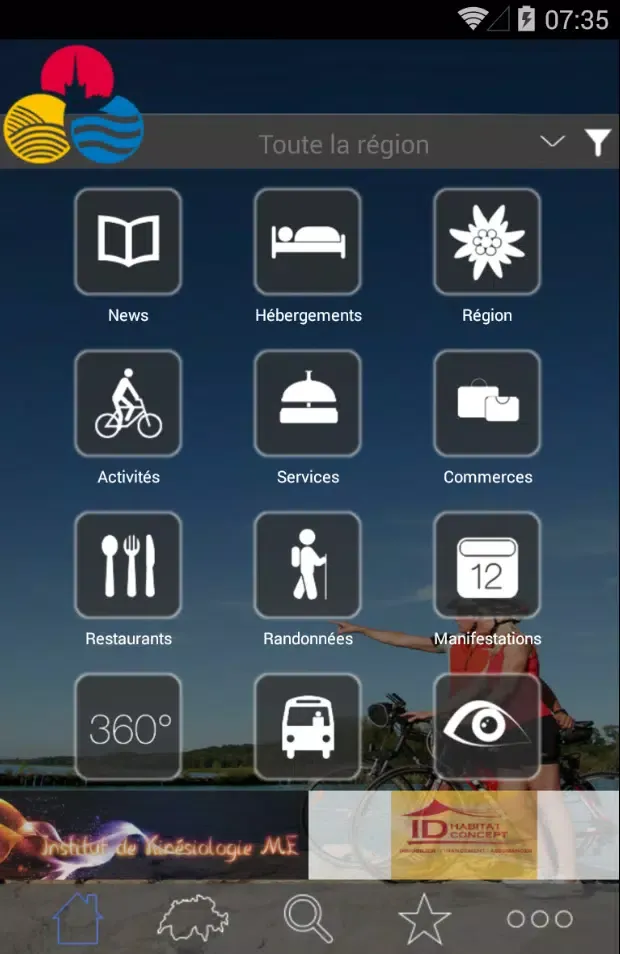620x954 pixels.
Task: Open the search tab
Action: [308, 918]
